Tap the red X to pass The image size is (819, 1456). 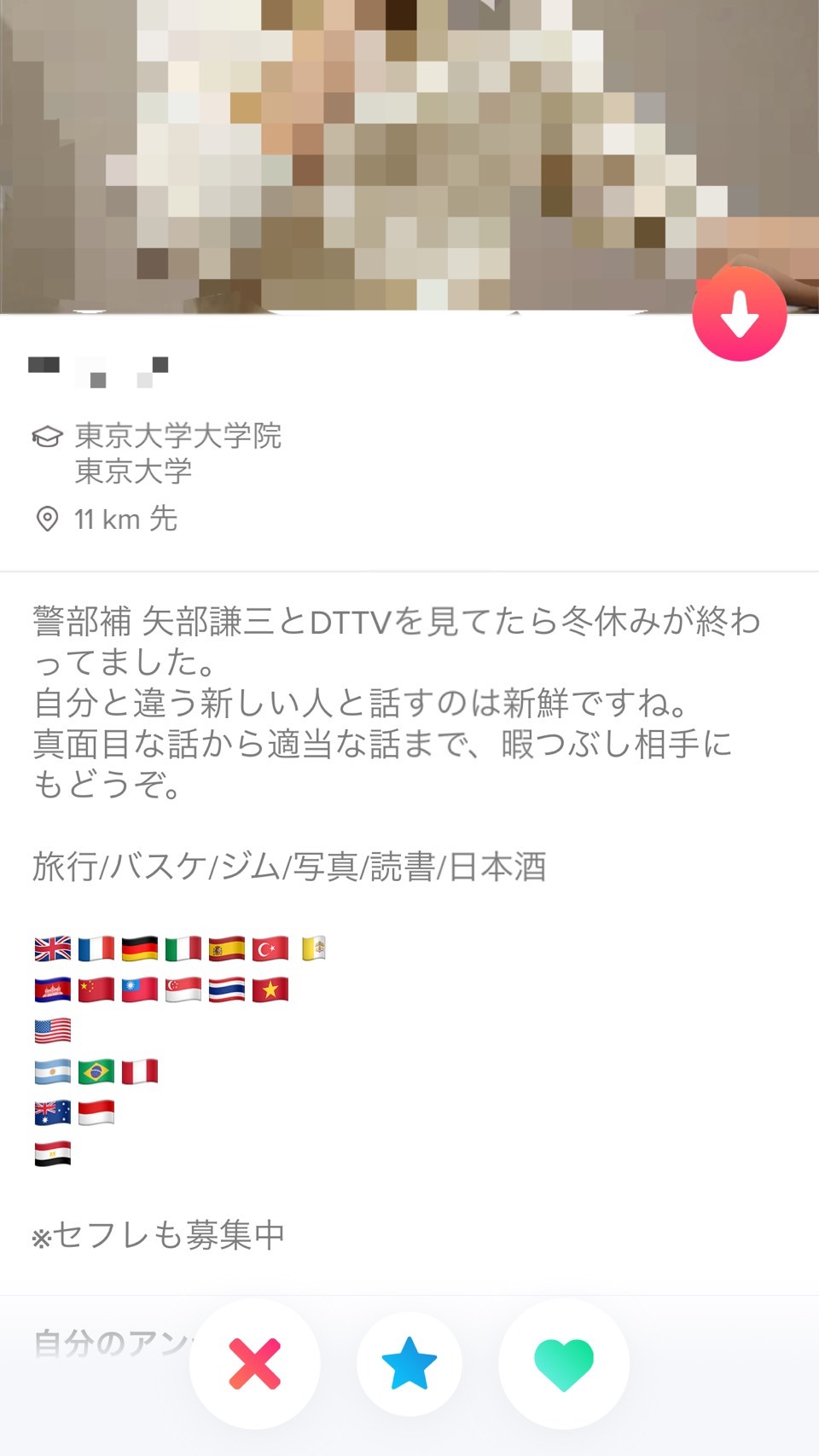[x=255, y=1364]
